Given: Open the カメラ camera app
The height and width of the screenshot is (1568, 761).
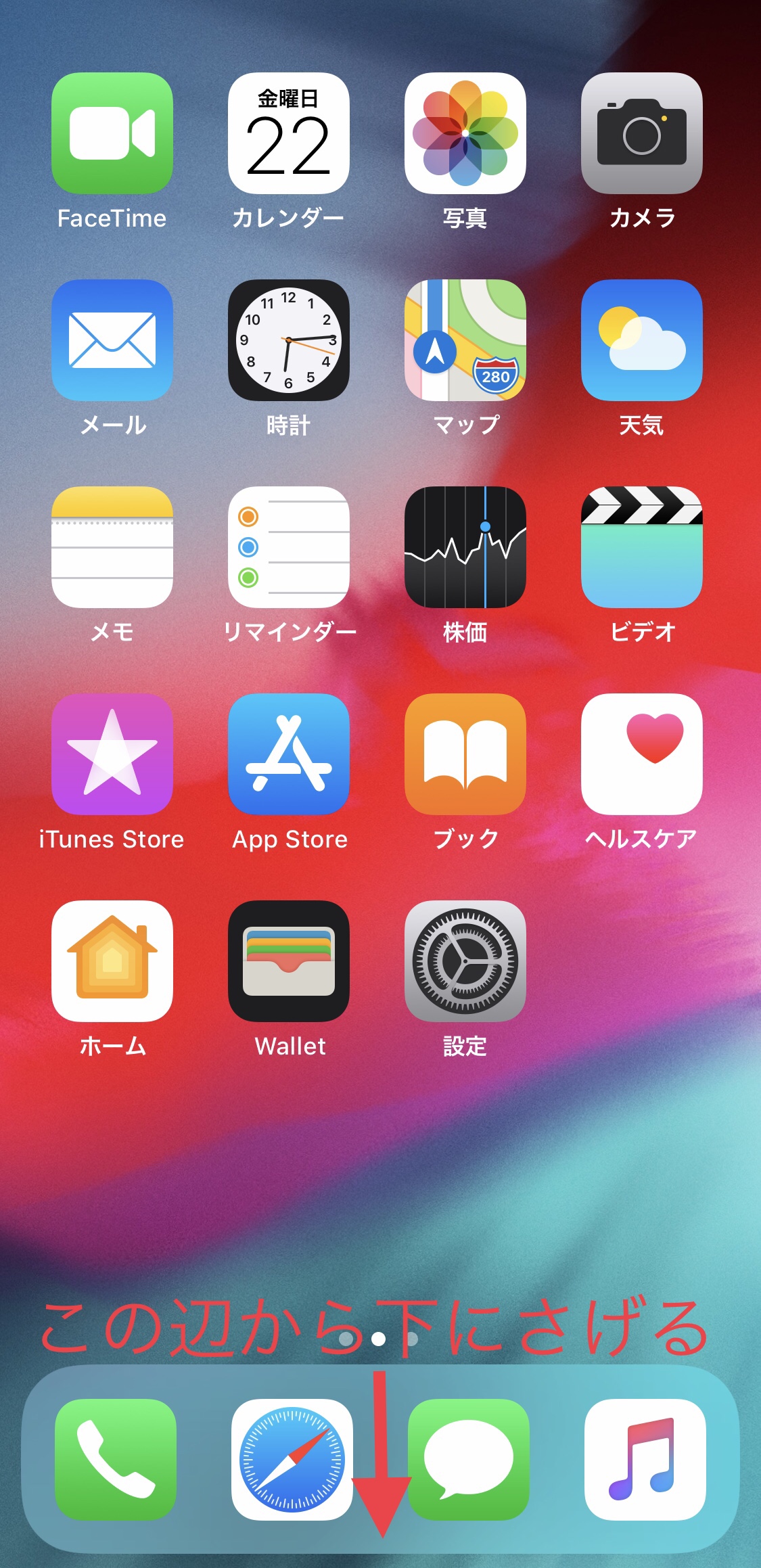Looking at the screenshot, I should (x=641, y=133).
